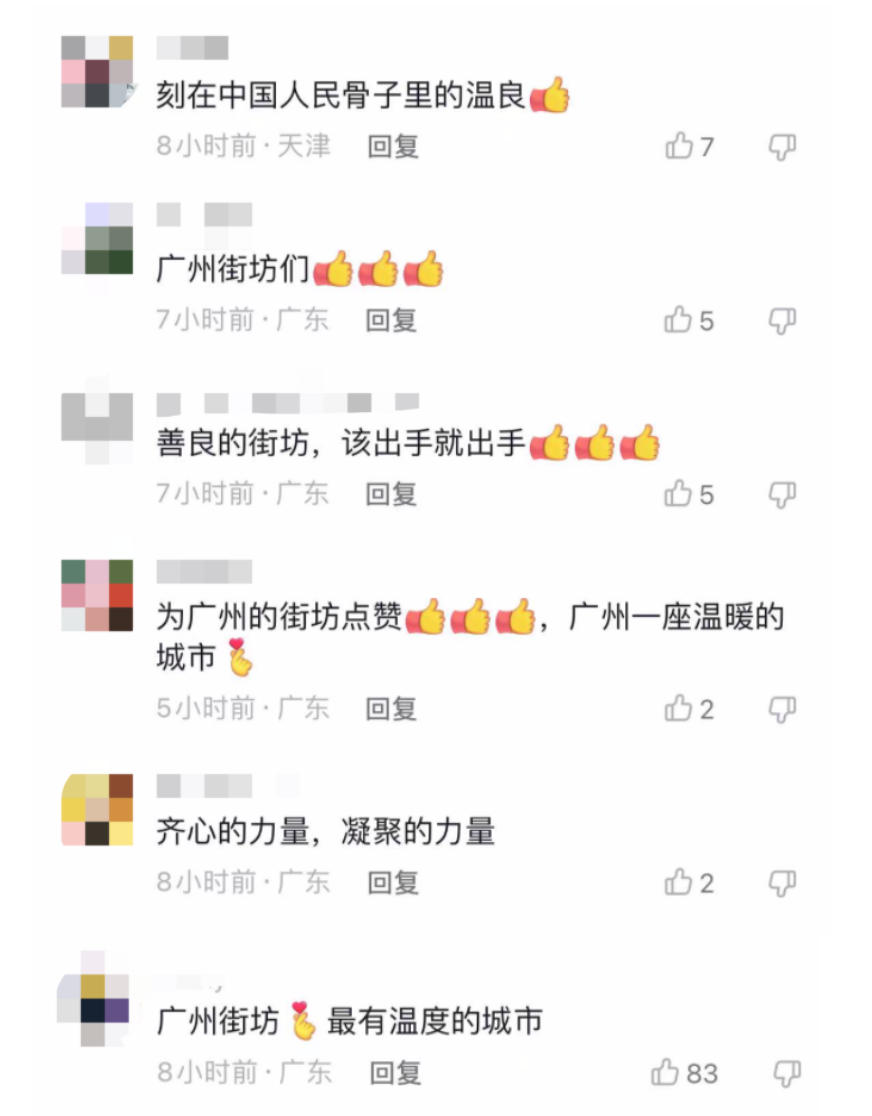The image size is (872, 1116).
Task: Dislike the comment "善良的街坊，该出手就出手"
Action: (x=782, y=494)
